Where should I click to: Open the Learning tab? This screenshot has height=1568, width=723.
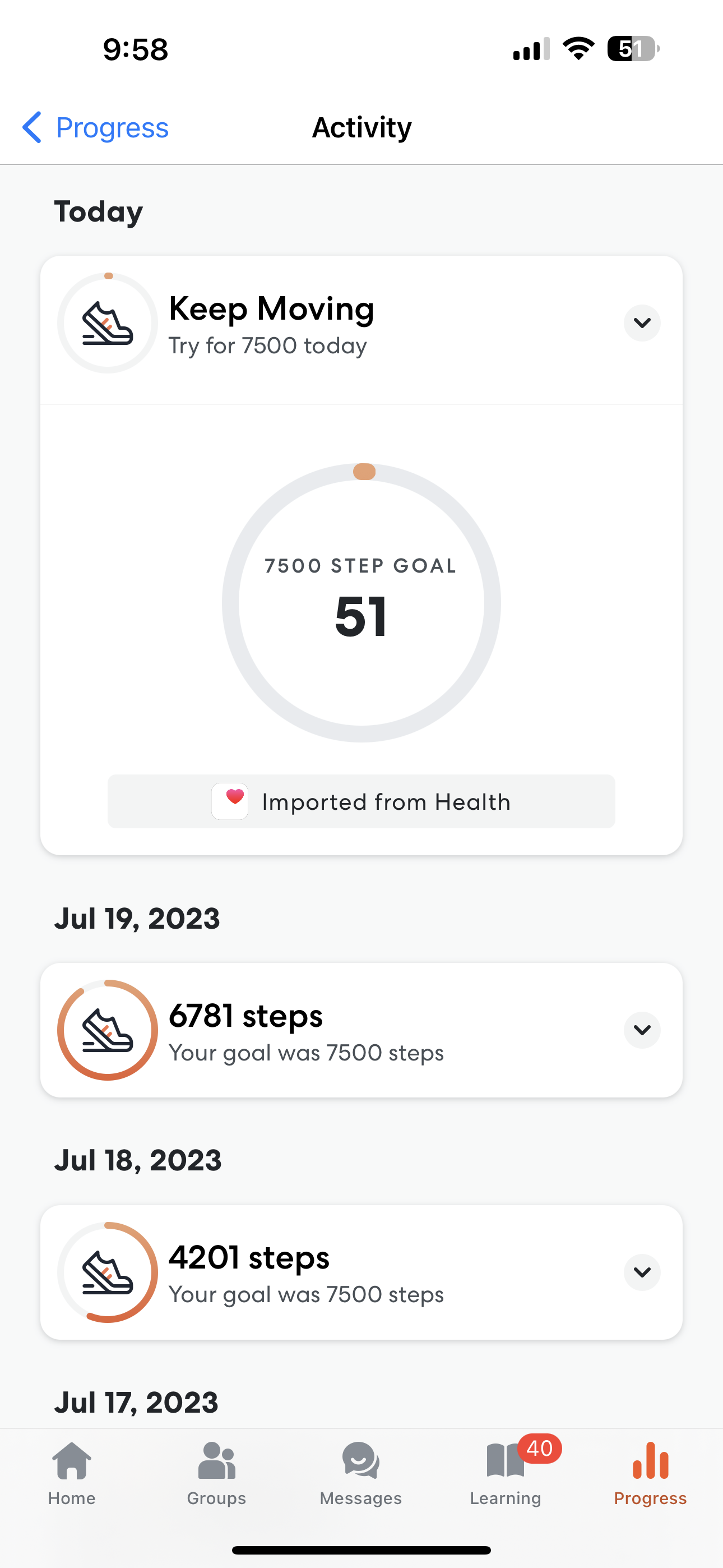(506, 1474)
